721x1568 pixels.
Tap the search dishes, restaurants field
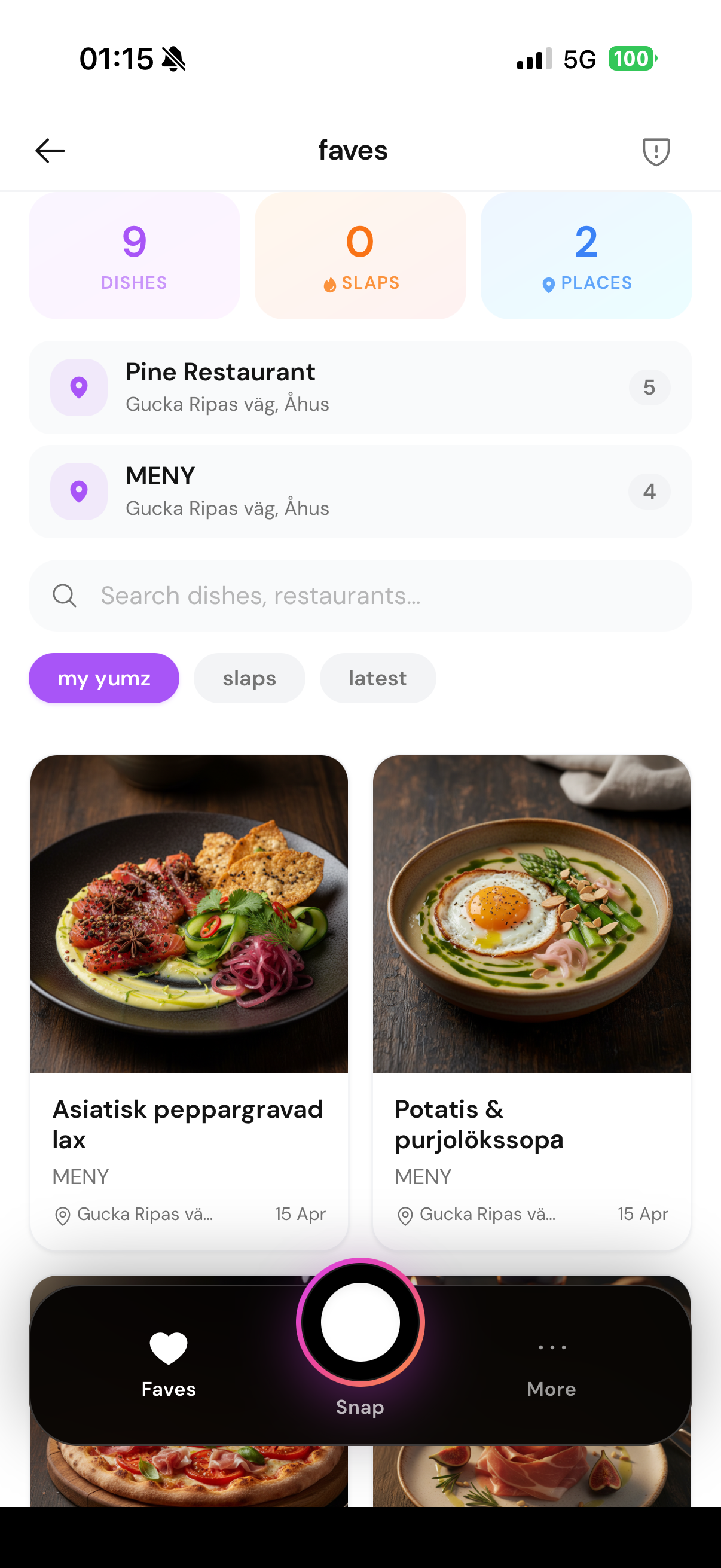click(360, 595)
